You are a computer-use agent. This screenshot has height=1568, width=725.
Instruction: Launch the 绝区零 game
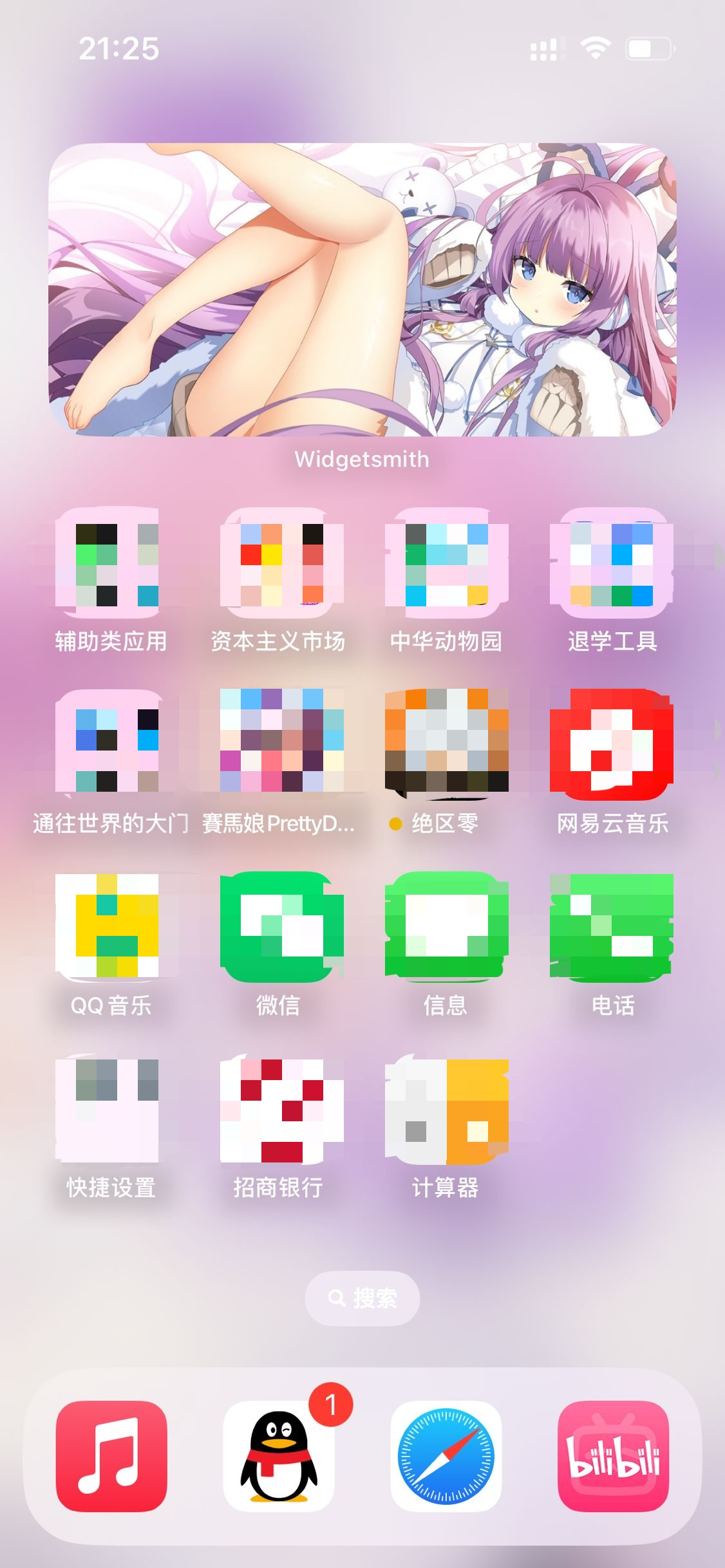[x=446, y=743]
